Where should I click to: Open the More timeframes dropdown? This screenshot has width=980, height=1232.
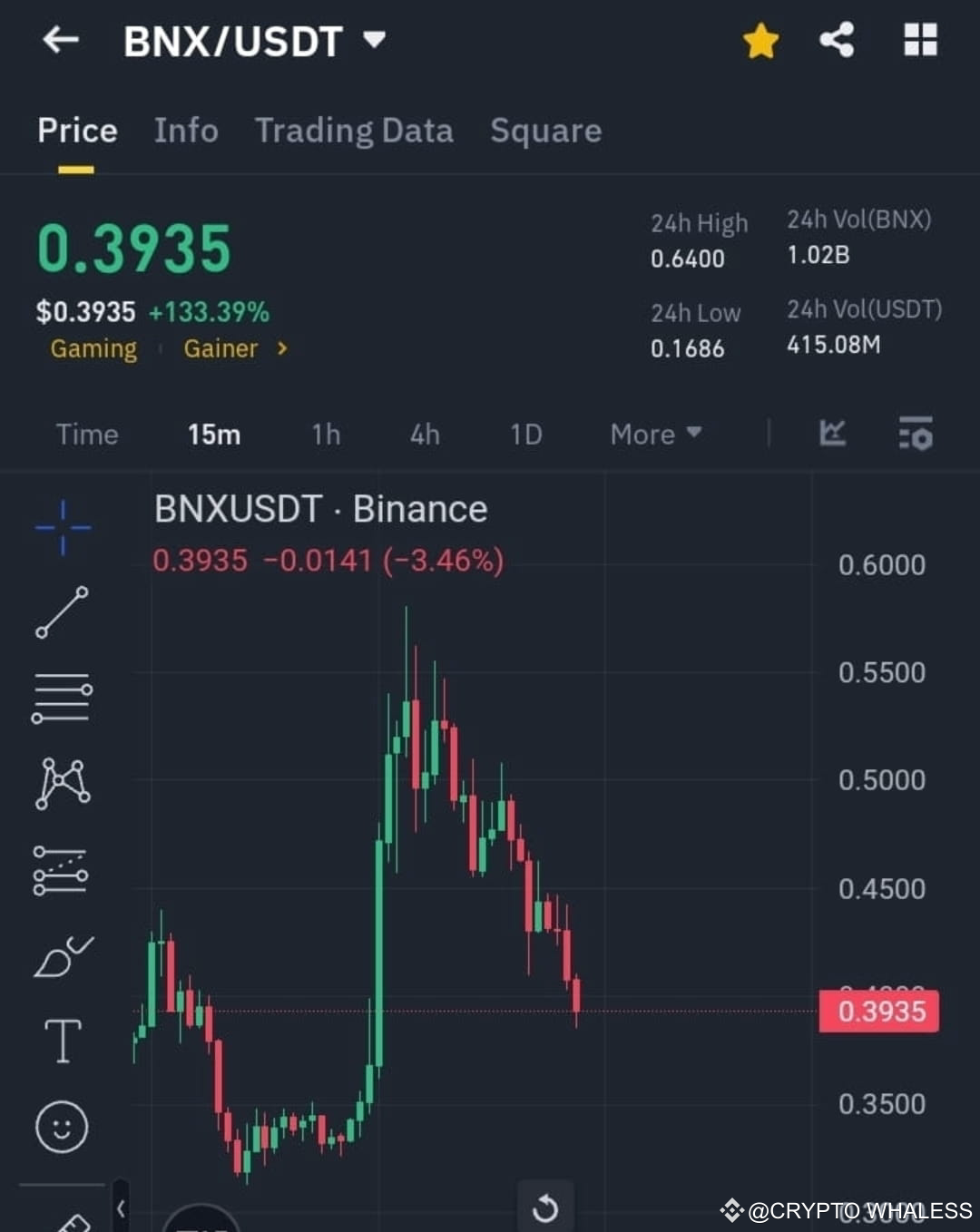[x=653, y=435]
